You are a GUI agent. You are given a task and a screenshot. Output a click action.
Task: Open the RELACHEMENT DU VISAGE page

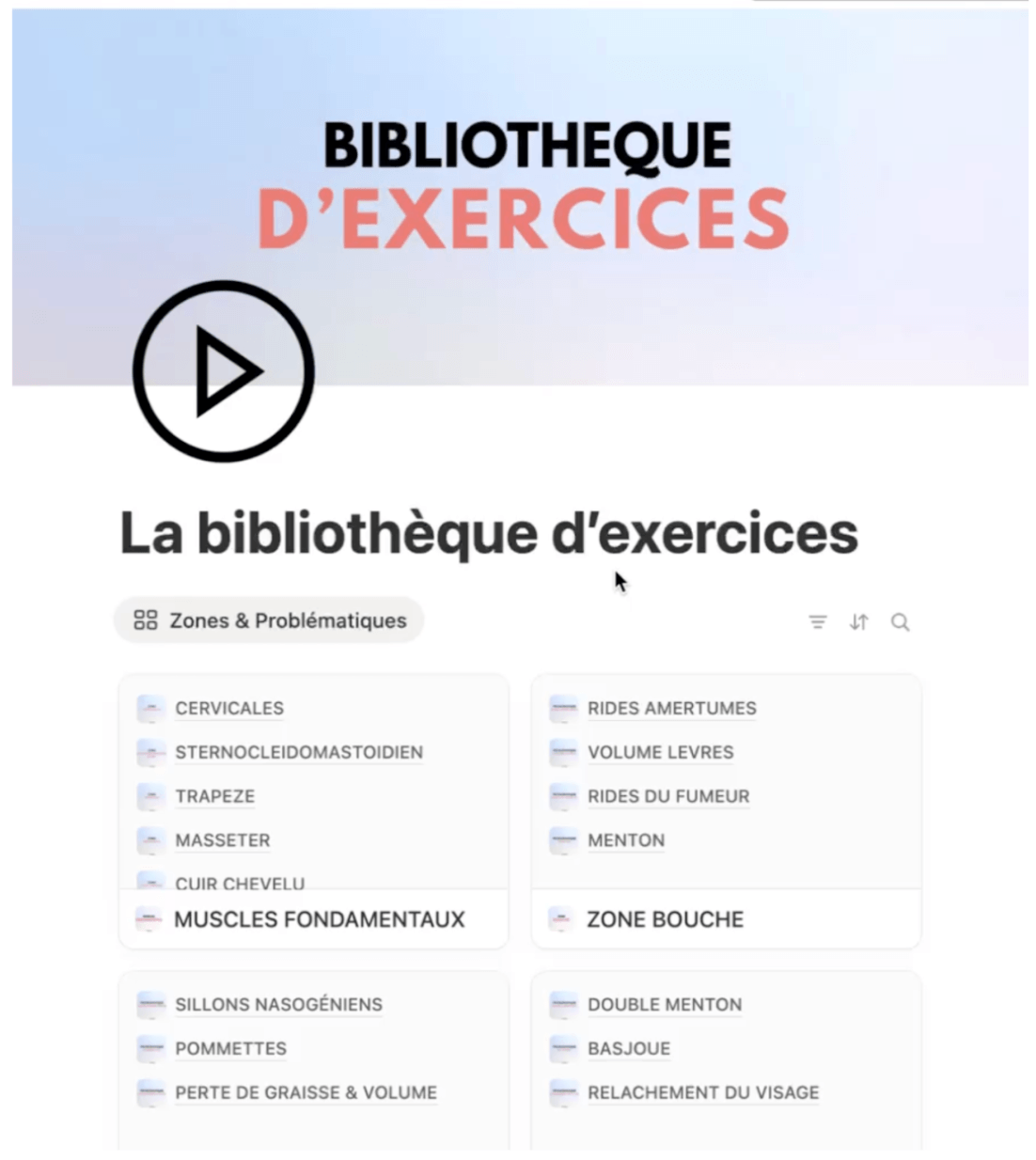tap(703, 1092)
